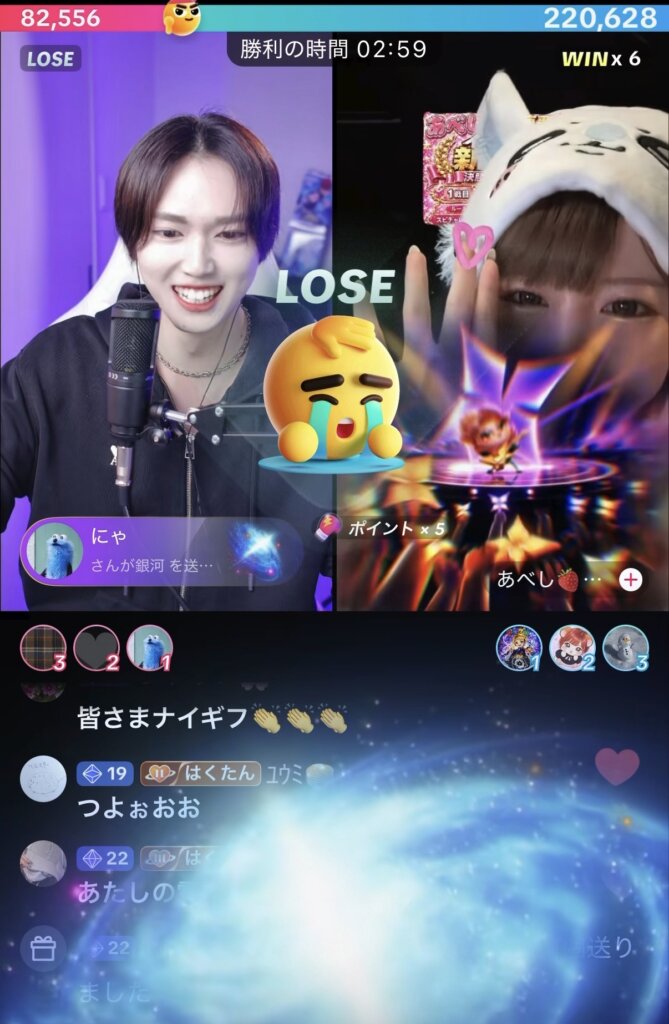View right team's rank 3 supporter avatar
This screenshot has width=669, height=1024.
point(625,648)
